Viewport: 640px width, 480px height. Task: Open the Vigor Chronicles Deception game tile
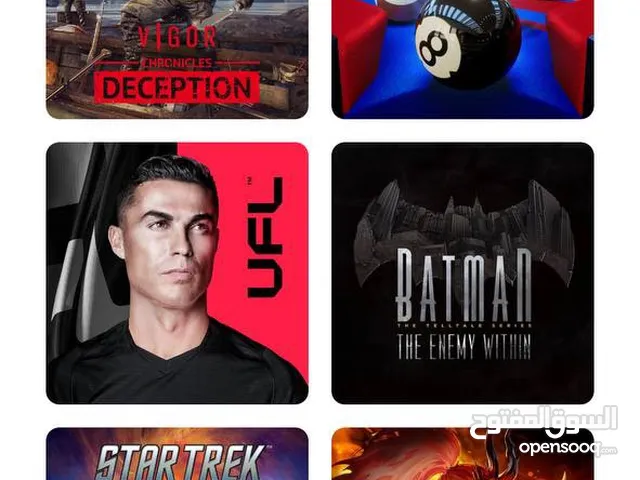click(177, 58)
